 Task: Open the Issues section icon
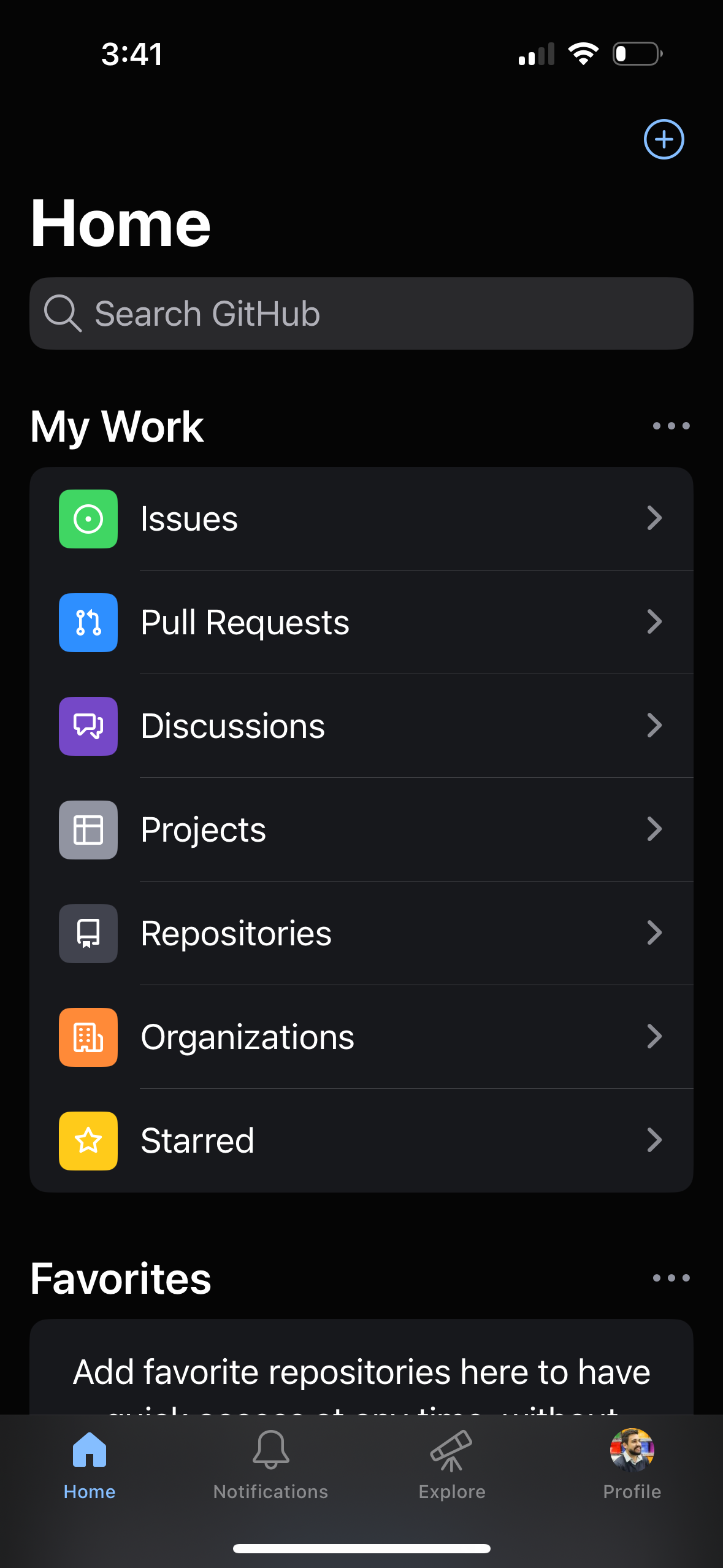coord(88,518)
